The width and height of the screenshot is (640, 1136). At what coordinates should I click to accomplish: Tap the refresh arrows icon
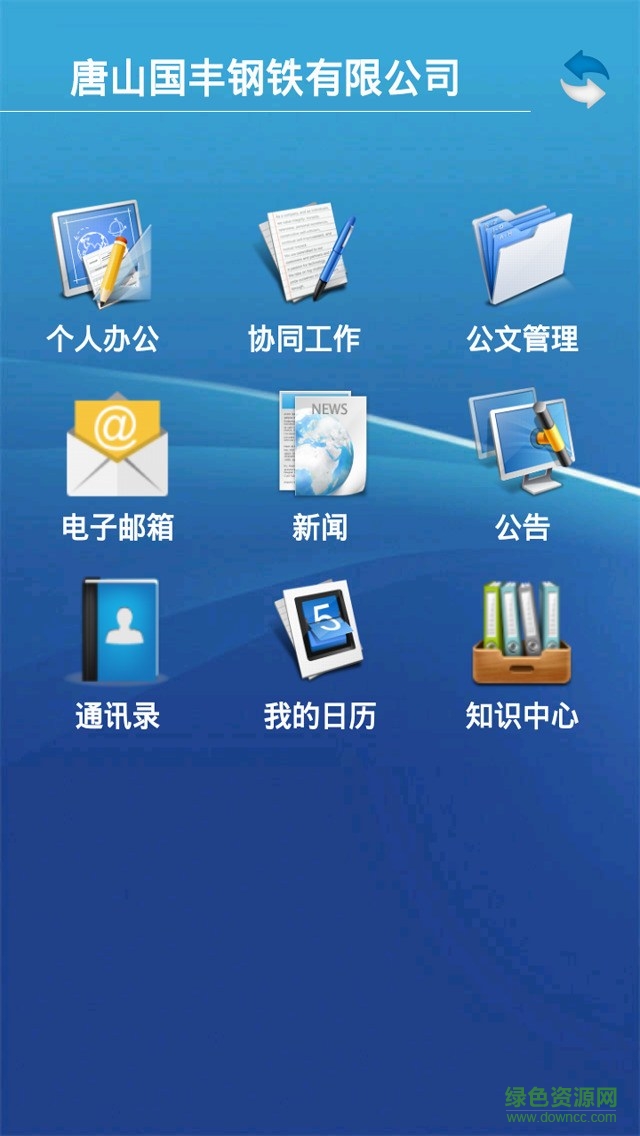pyautogui.click(x=585, y=80)
